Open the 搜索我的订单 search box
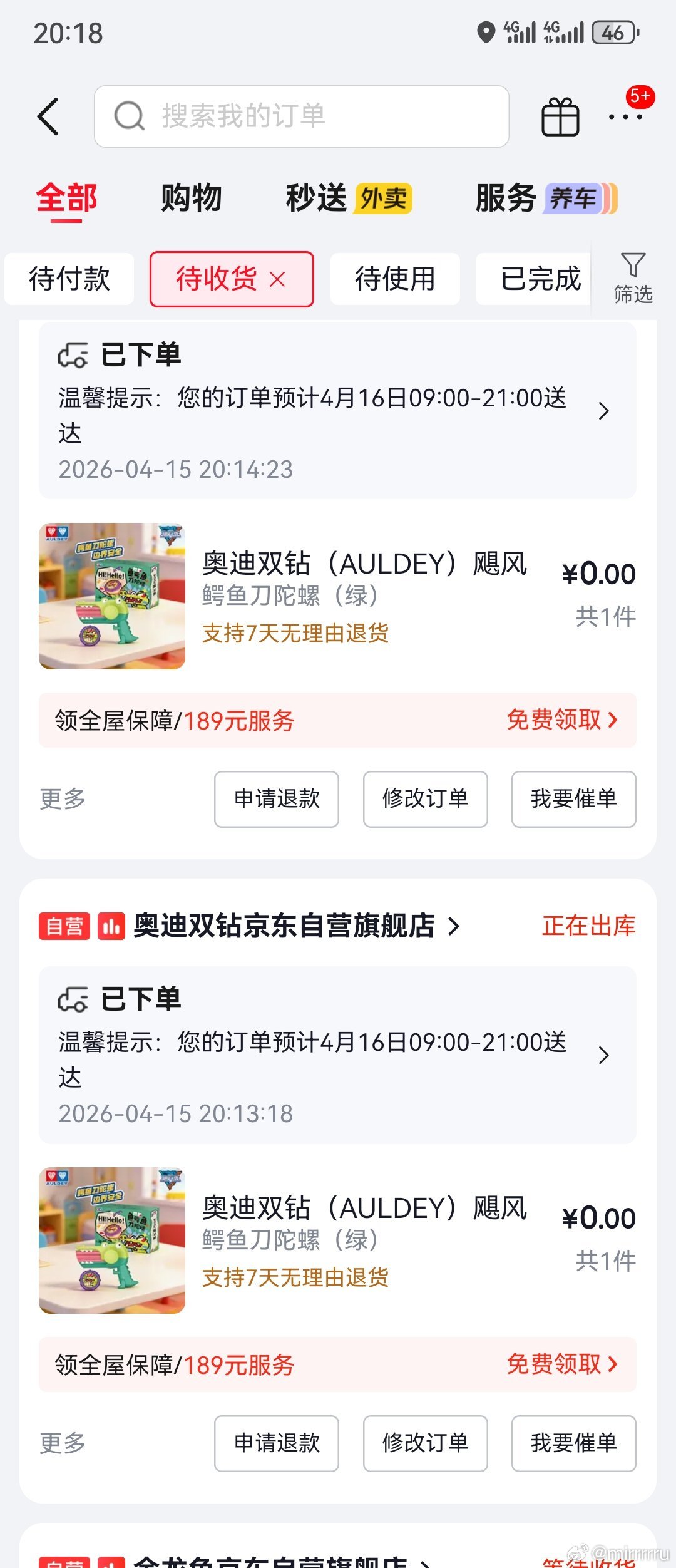This screenshot has height=1568, width=676. [300, 116]
